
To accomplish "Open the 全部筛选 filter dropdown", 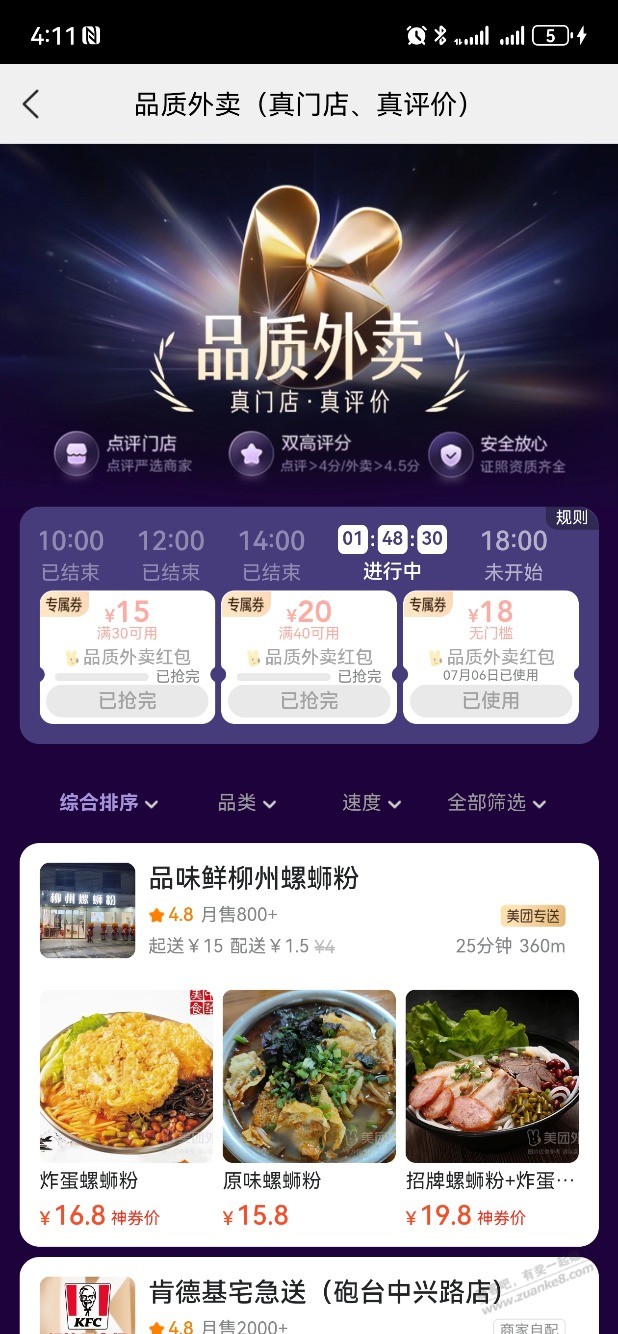I will [496, 802].
